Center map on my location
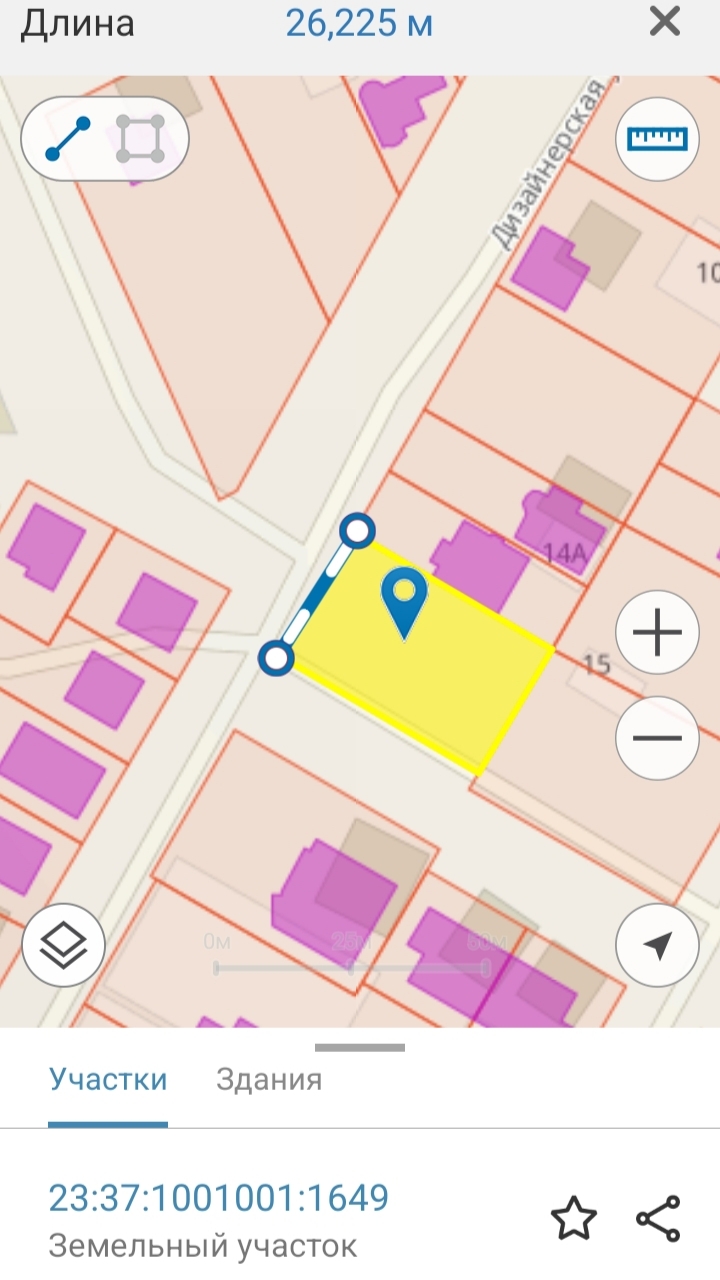 tap(657, 945)
